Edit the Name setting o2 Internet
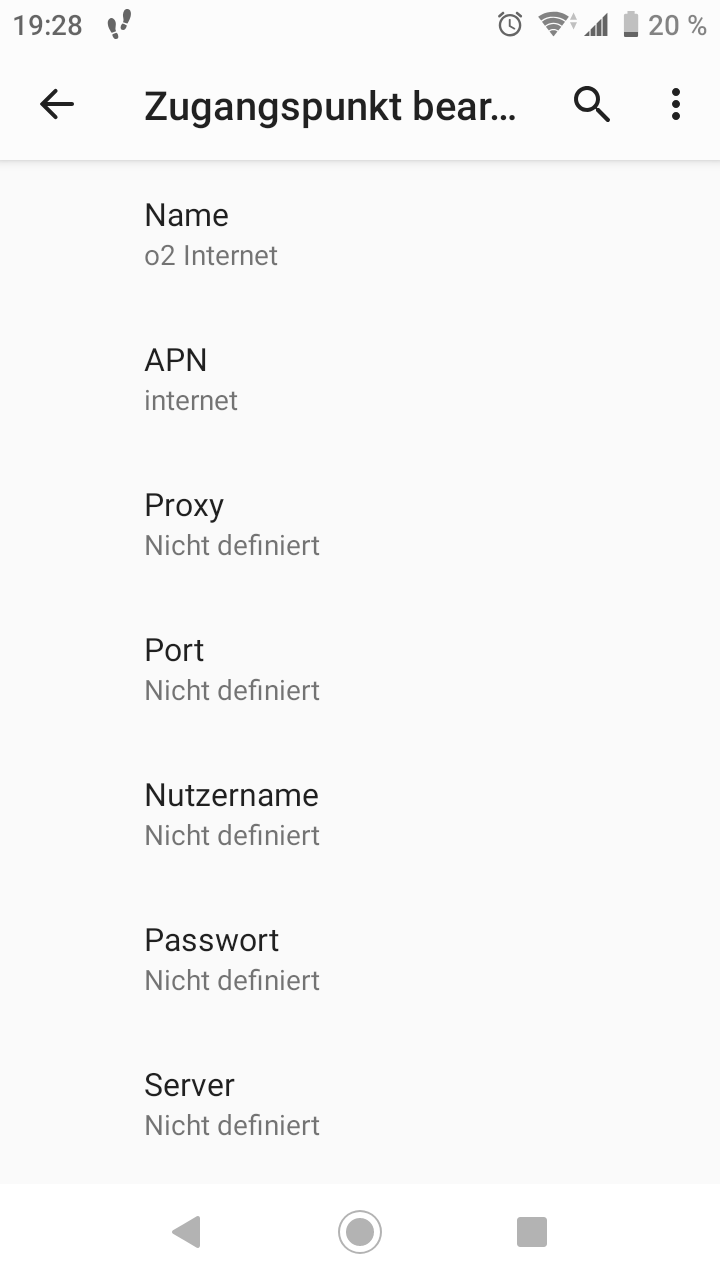 360,235
